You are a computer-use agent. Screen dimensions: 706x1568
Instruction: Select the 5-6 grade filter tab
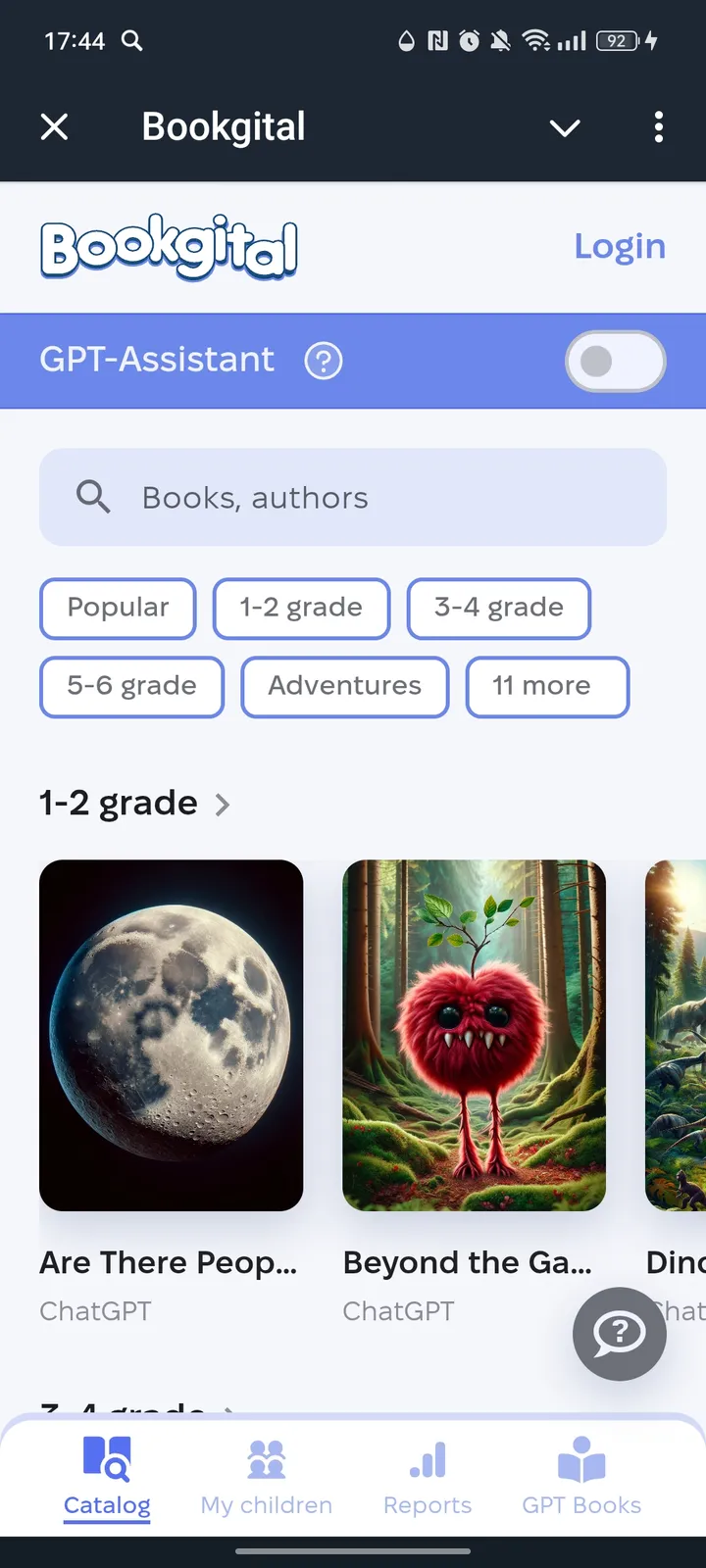(x=131, y=687)
